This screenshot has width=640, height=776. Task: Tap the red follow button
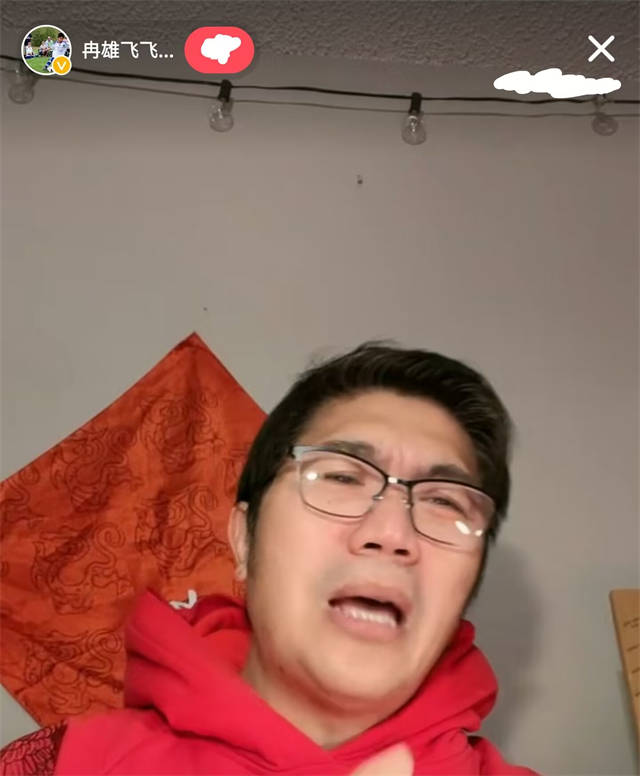pyautogui.click(x=219, y=50)
